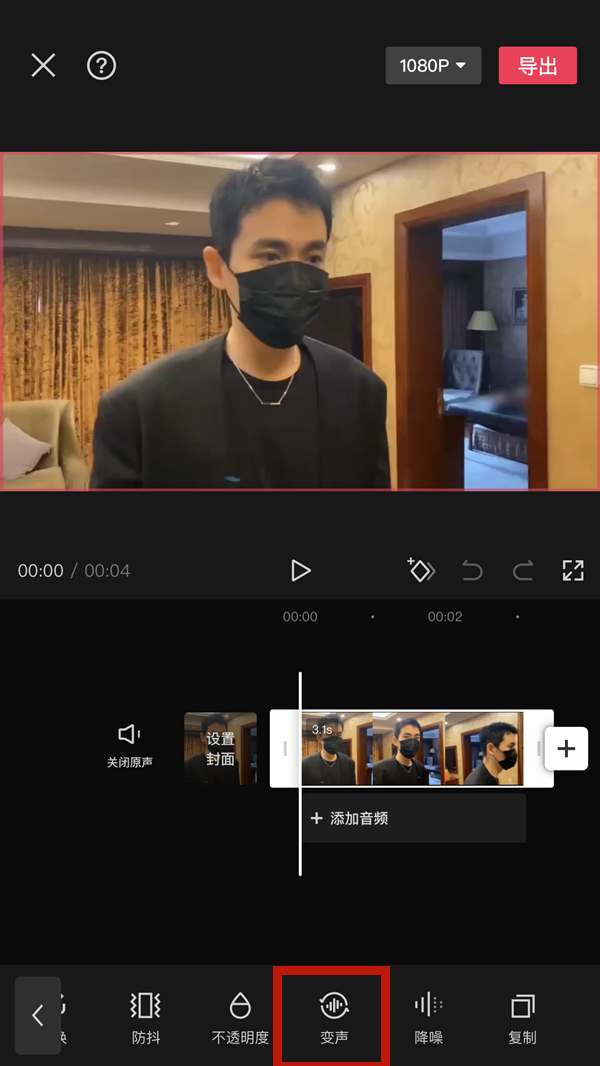
Task: Play the video preview
Action: (300, 570)
